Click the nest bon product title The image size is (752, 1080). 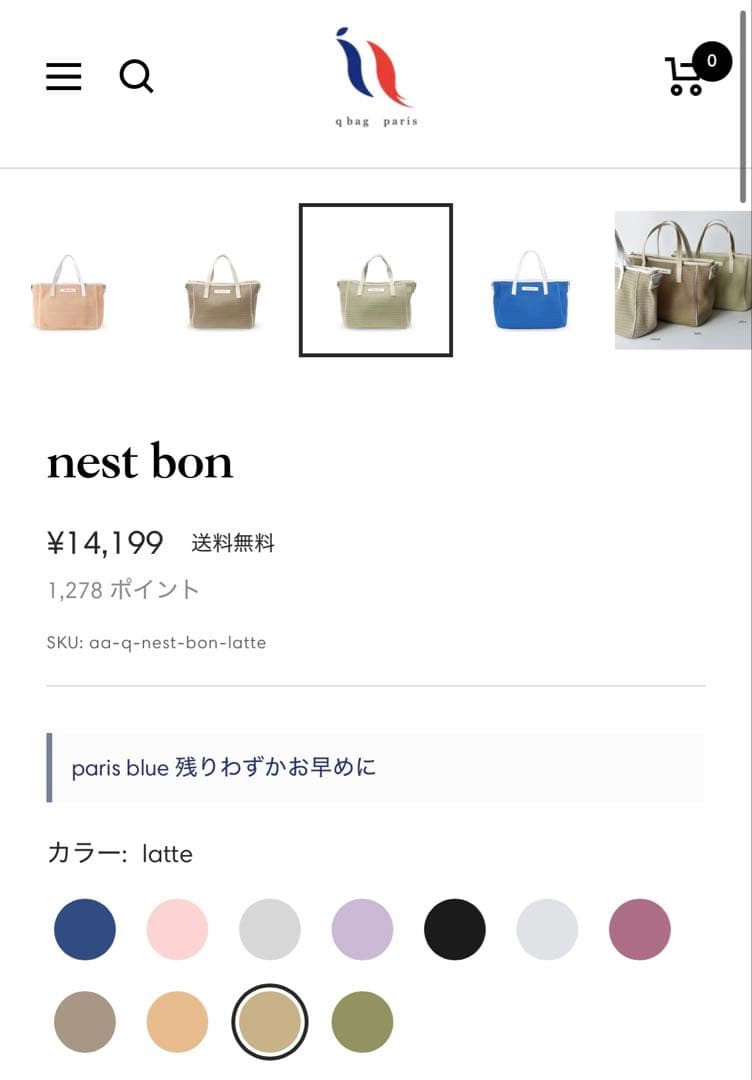[141, 462]
